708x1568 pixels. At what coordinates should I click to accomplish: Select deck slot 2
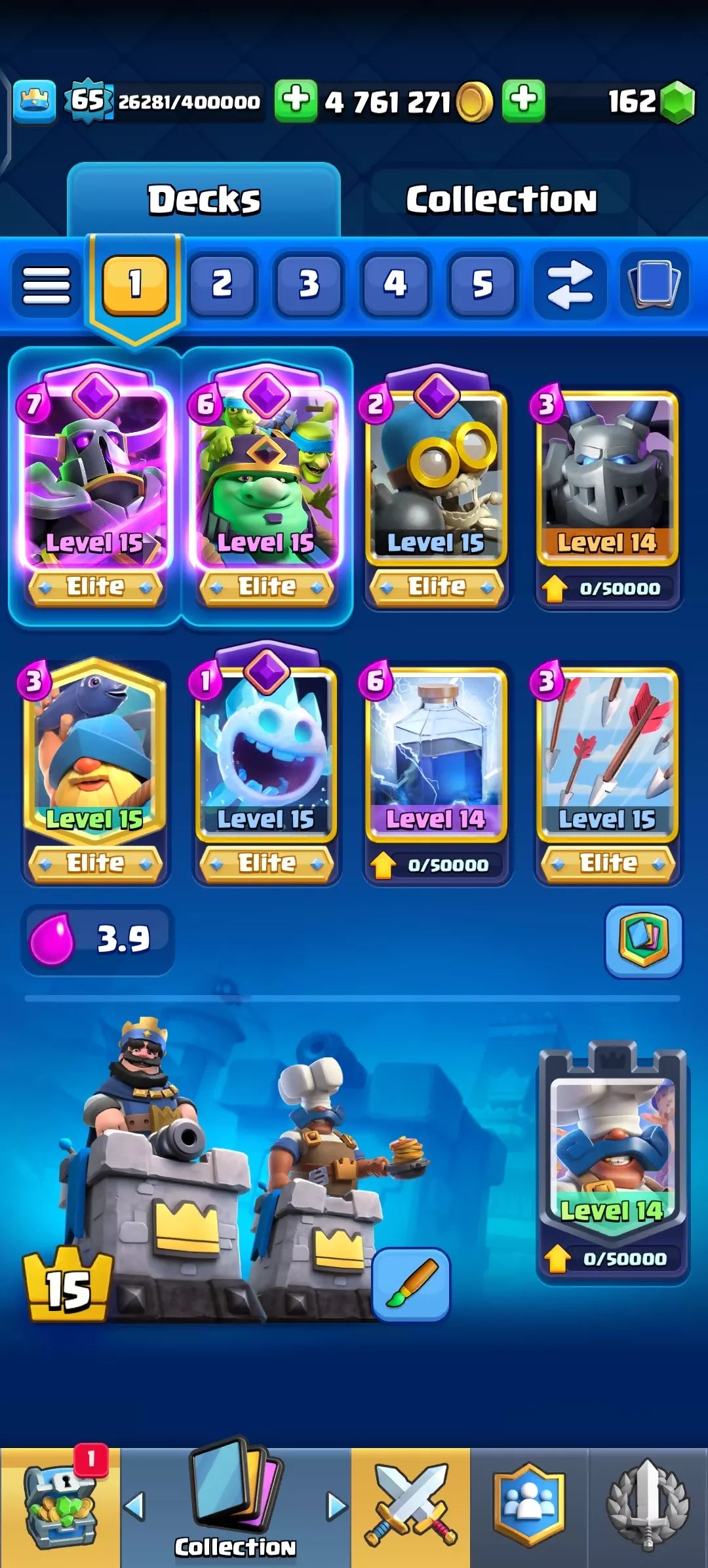222,285
